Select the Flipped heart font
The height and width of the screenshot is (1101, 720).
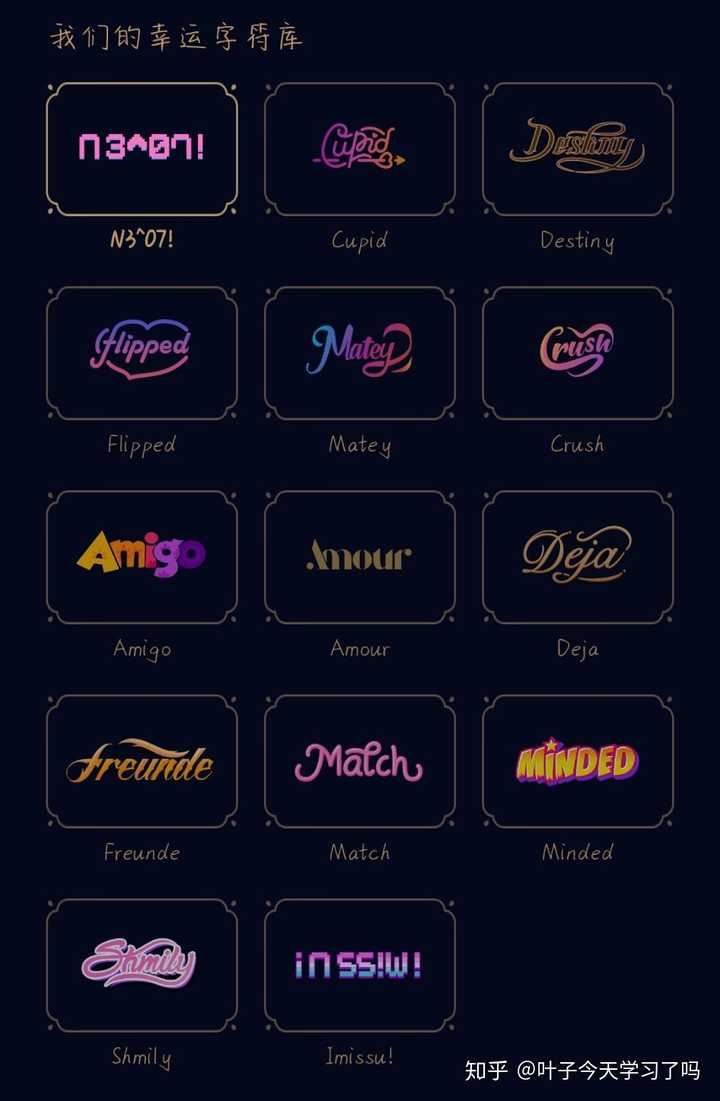(142, 353)
